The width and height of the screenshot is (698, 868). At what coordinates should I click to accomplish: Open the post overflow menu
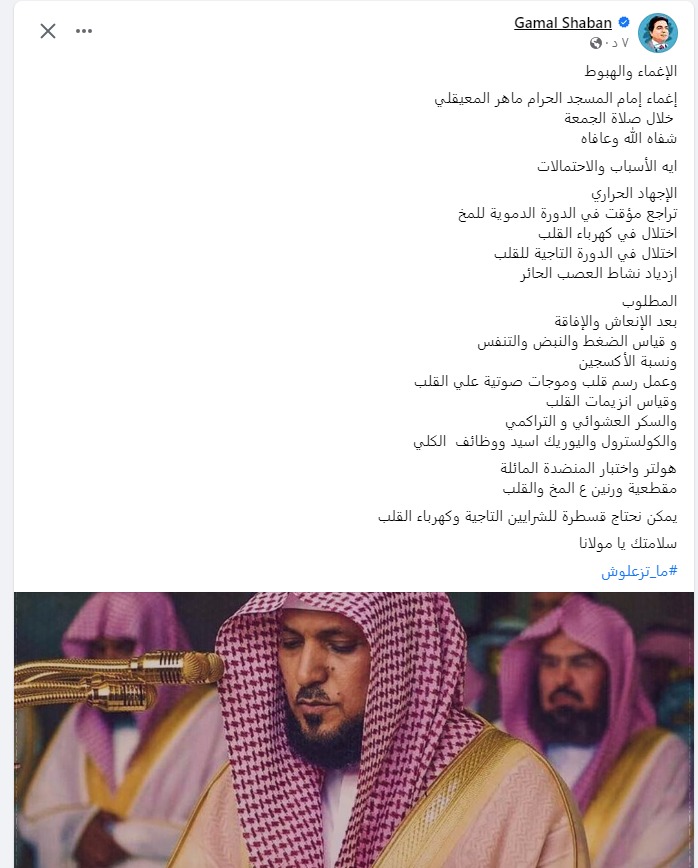click(x=85, y=31)
